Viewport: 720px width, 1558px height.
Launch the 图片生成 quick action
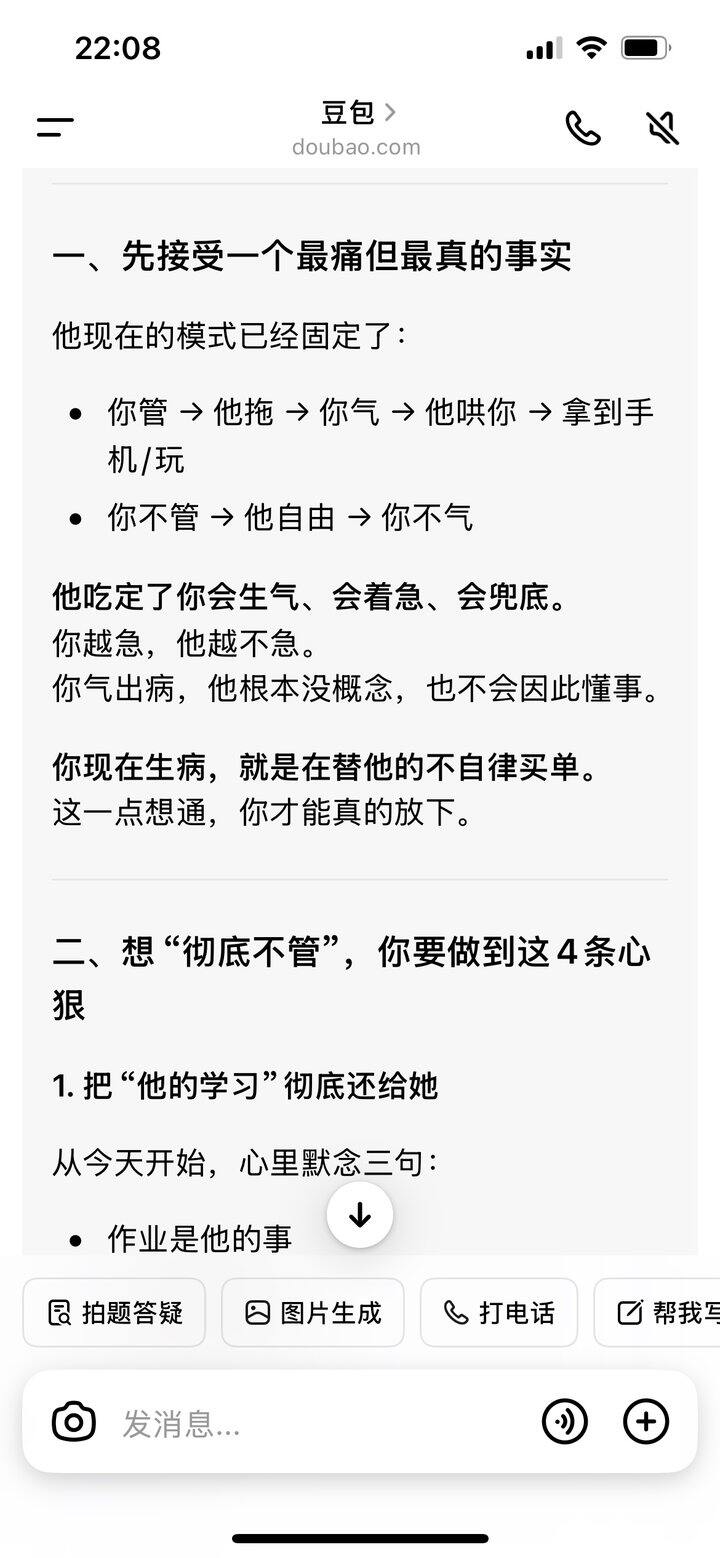point(313,1311)
